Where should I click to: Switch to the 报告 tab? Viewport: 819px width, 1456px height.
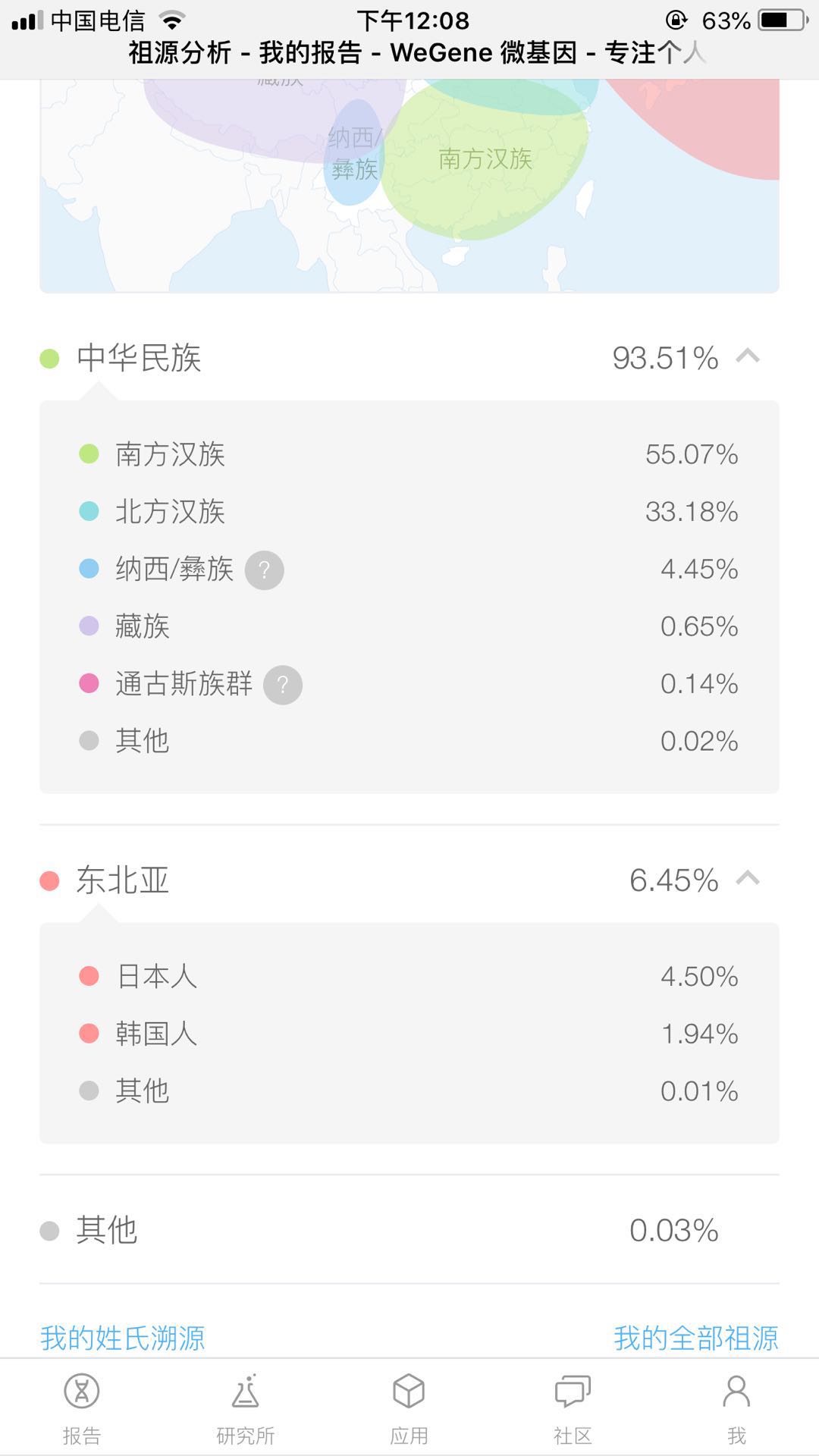[x=82, y=1407]
